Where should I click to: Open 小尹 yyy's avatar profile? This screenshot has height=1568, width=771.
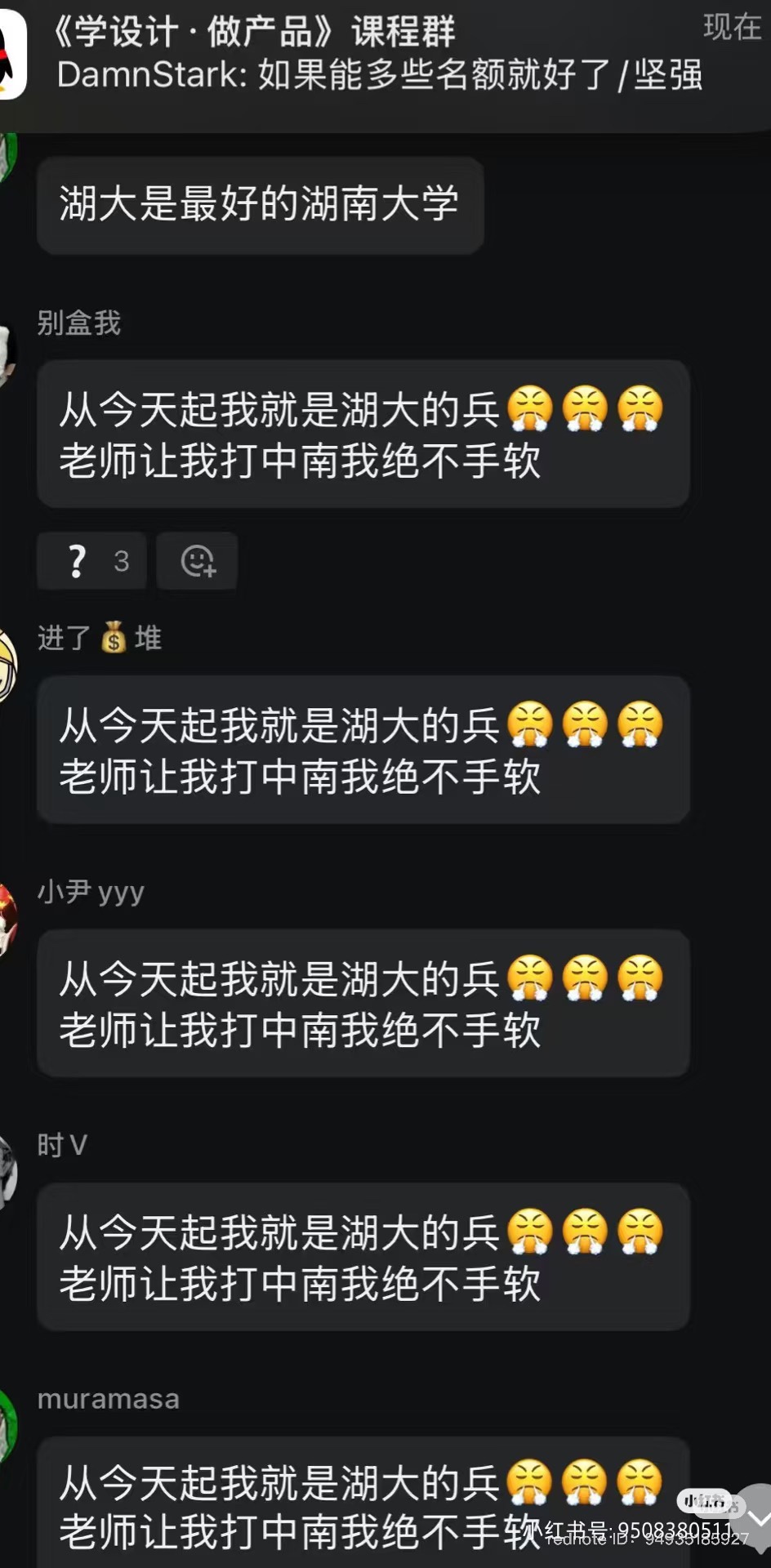[8, 919]
